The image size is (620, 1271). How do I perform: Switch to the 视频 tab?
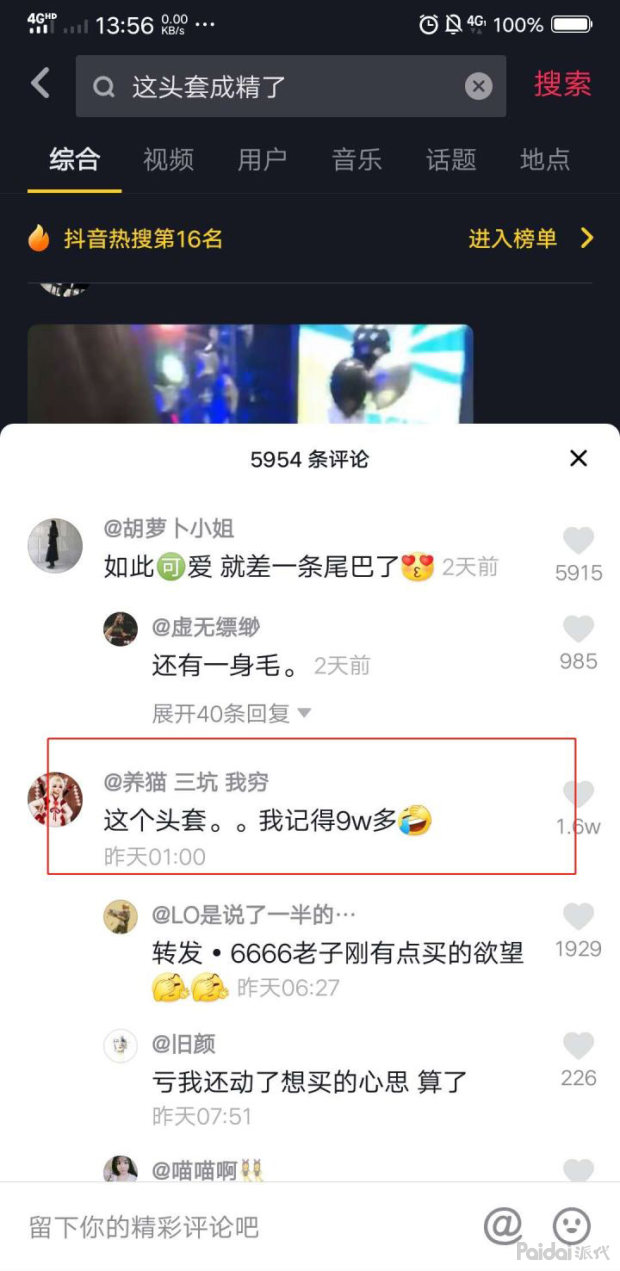coord(168,159)
